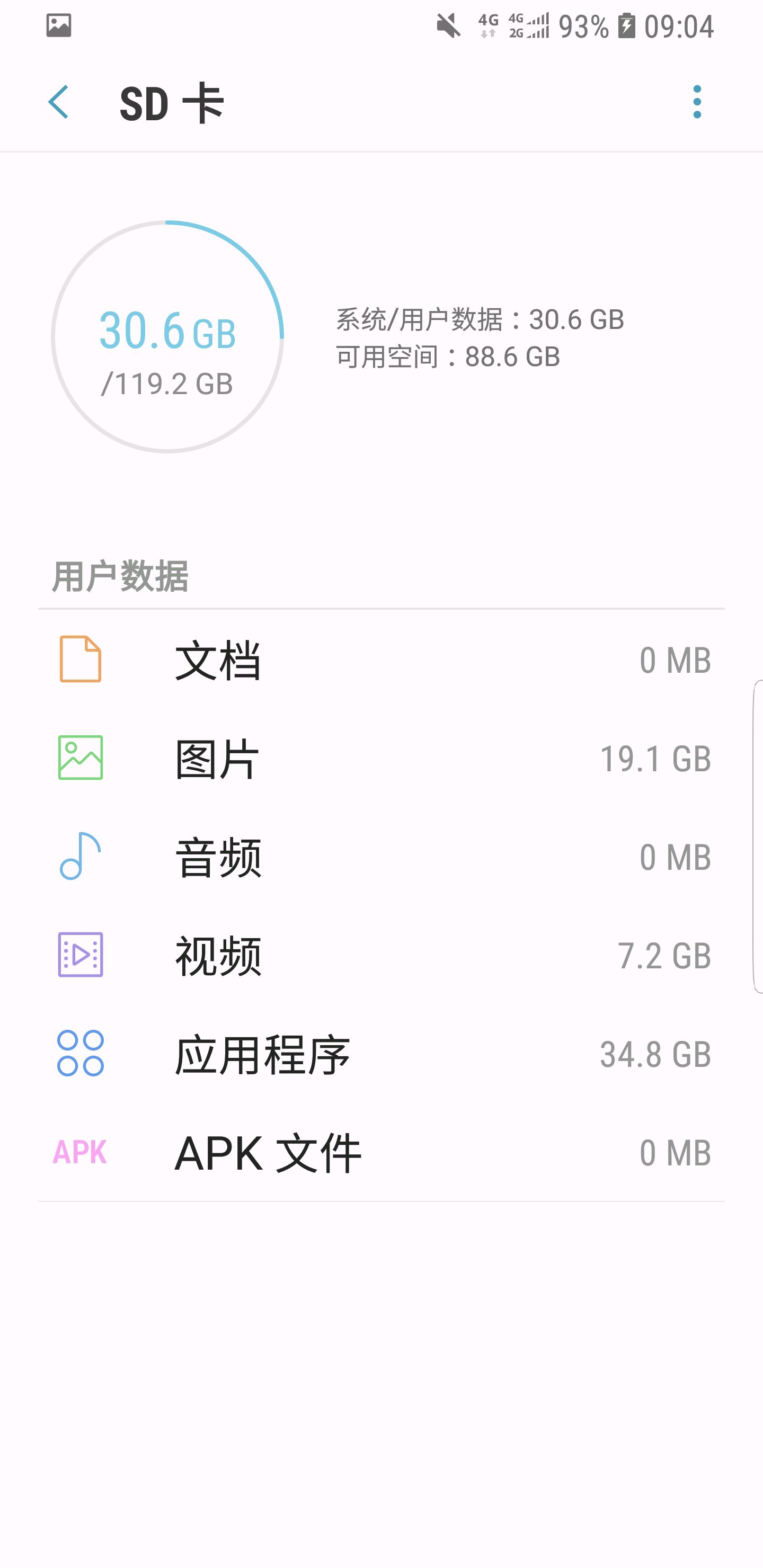Open the 文档 storage row
The height and width of the screenshot is (1568, 763).
coord(381,659)
